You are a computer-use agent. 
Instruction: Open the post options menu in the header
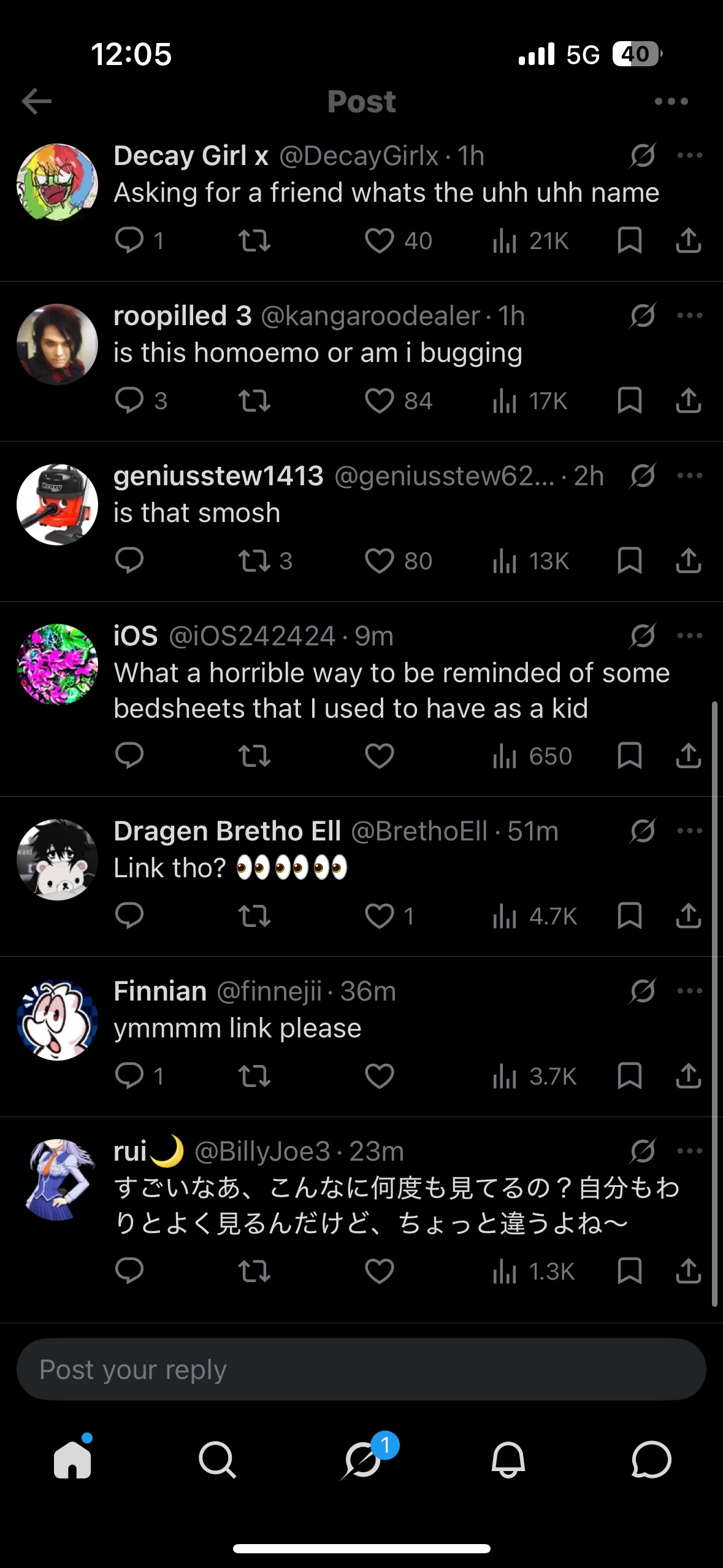[671, 101]
